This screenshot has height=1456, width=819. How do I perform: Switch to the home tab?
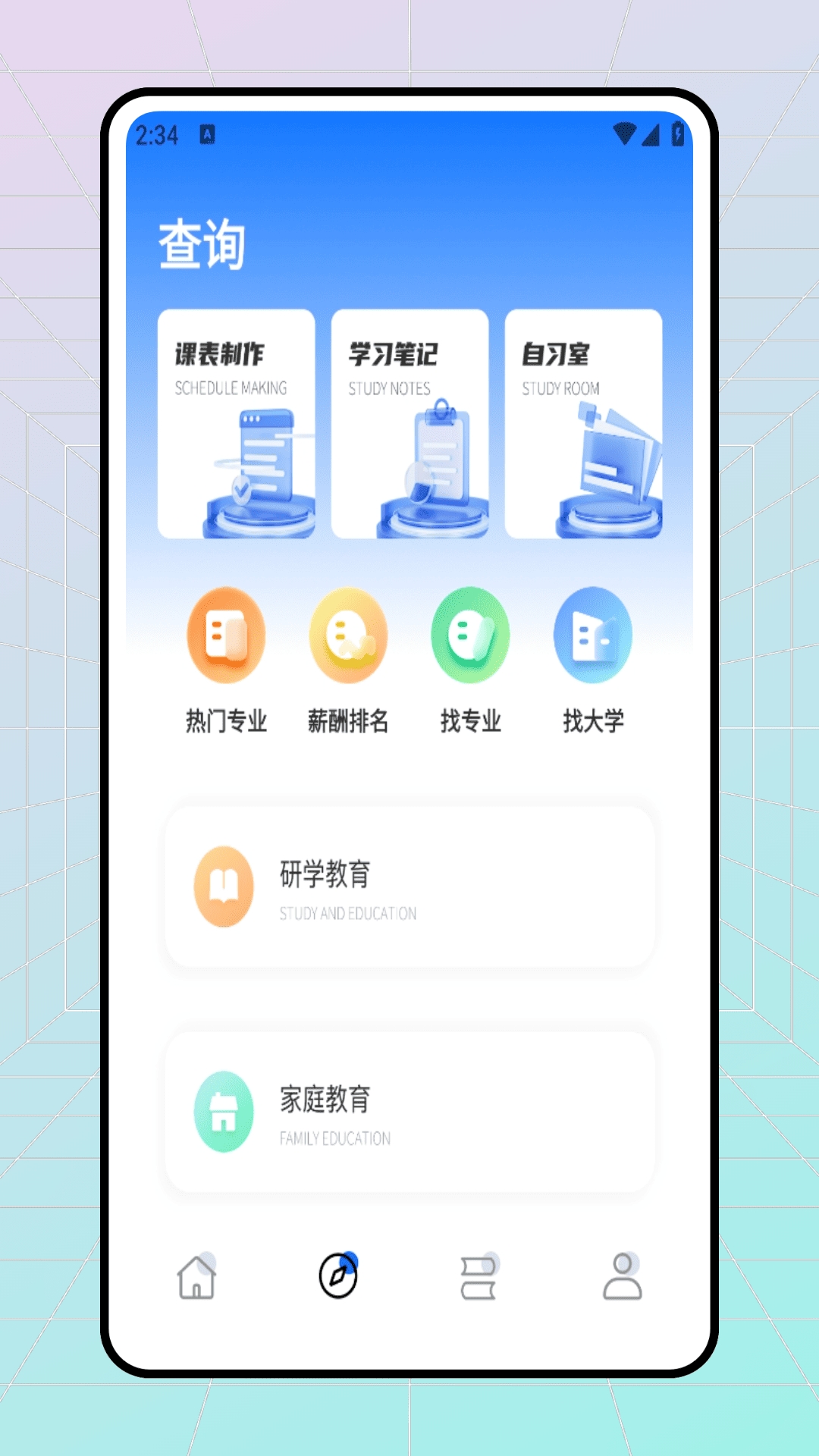pos(196,1276)
